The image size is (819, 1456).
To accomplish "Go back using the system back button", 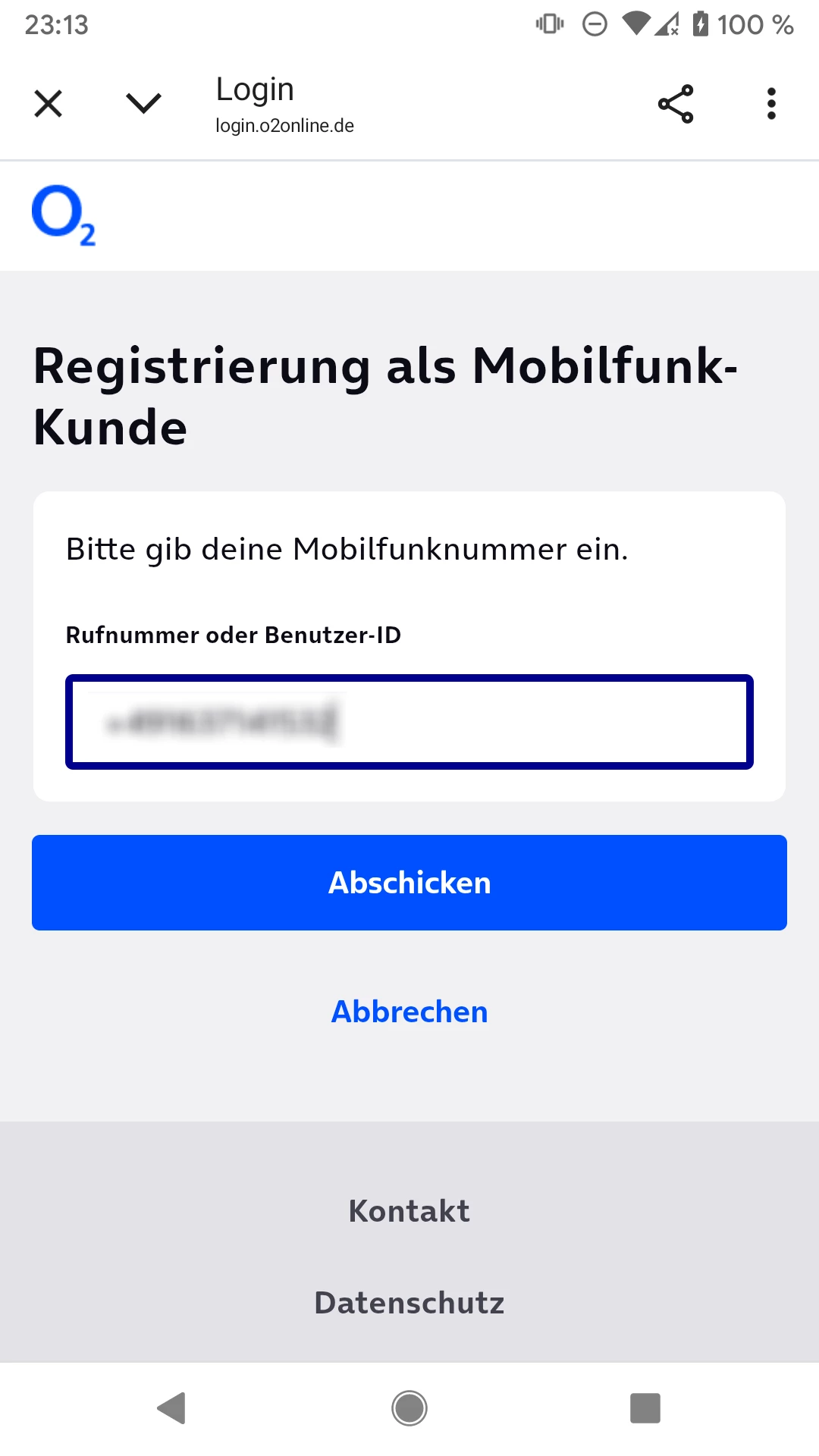I will (172, 1408).
